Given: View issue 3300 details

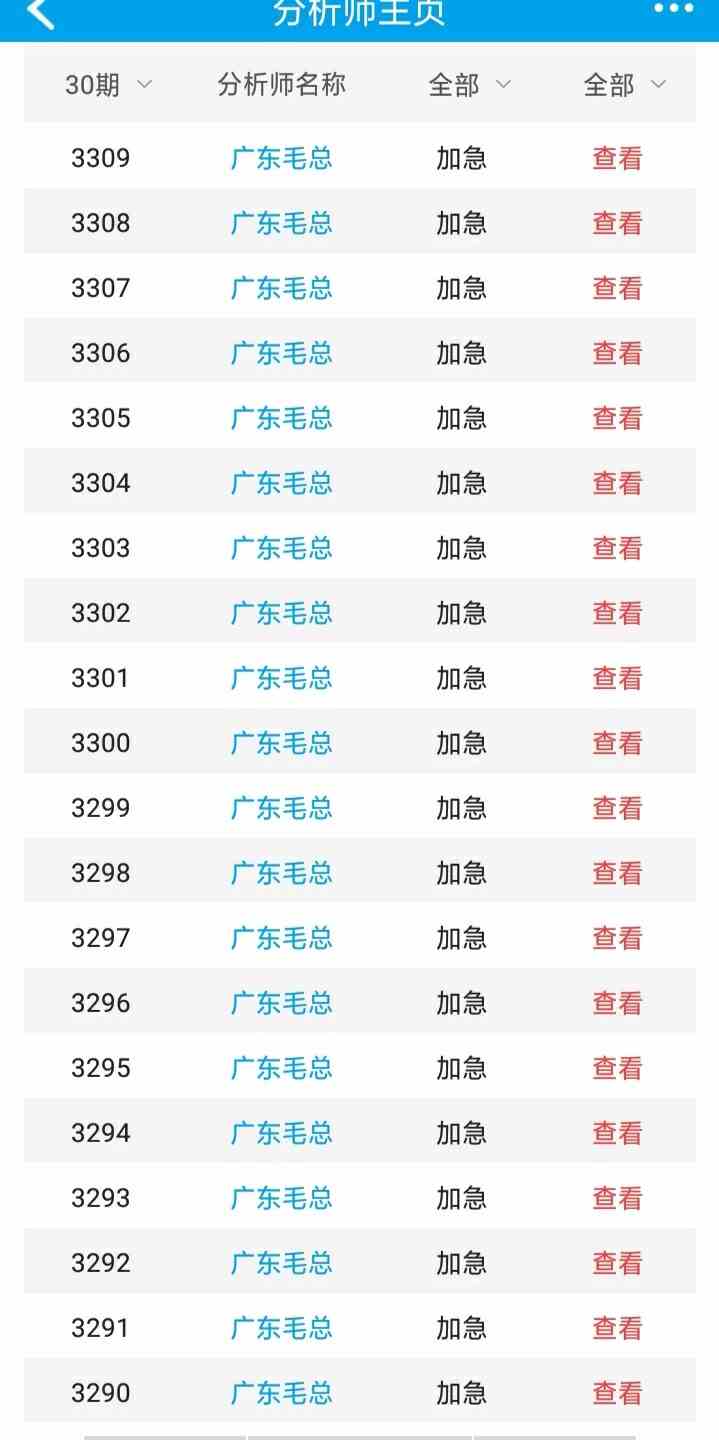Looking at the screenshot, I should pos(617,743).
